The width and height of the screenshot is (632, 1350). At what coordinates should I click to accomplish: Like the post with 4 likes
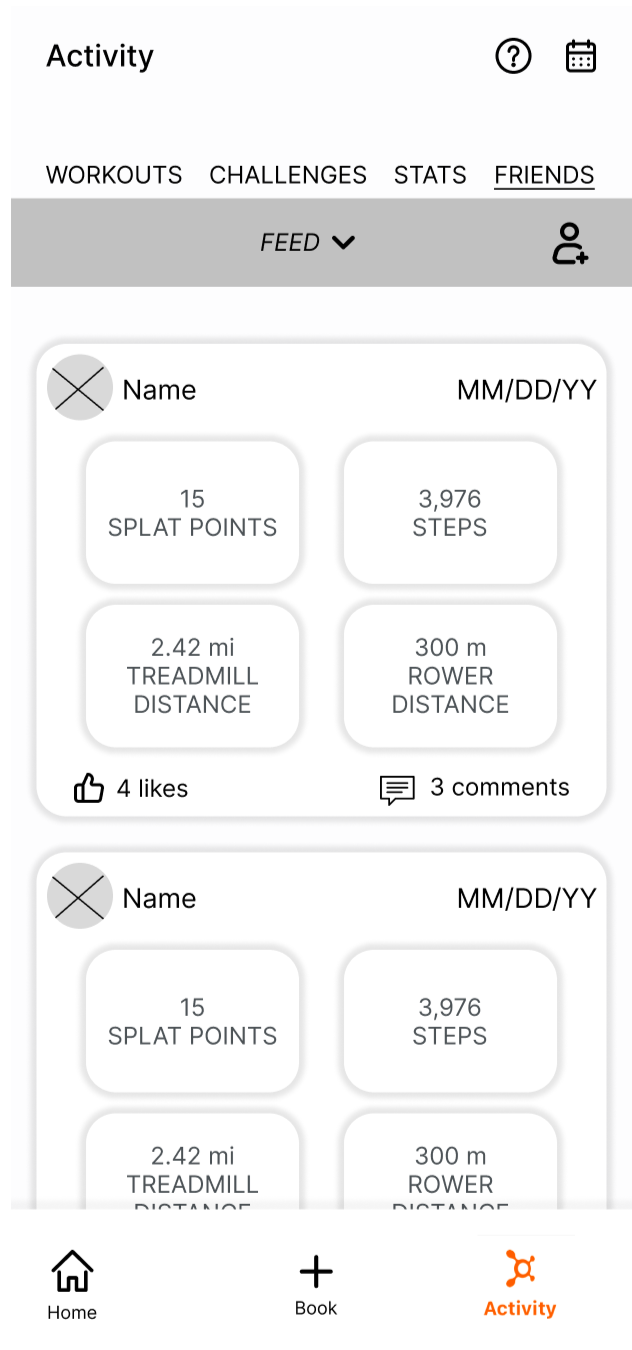point(89,789)
